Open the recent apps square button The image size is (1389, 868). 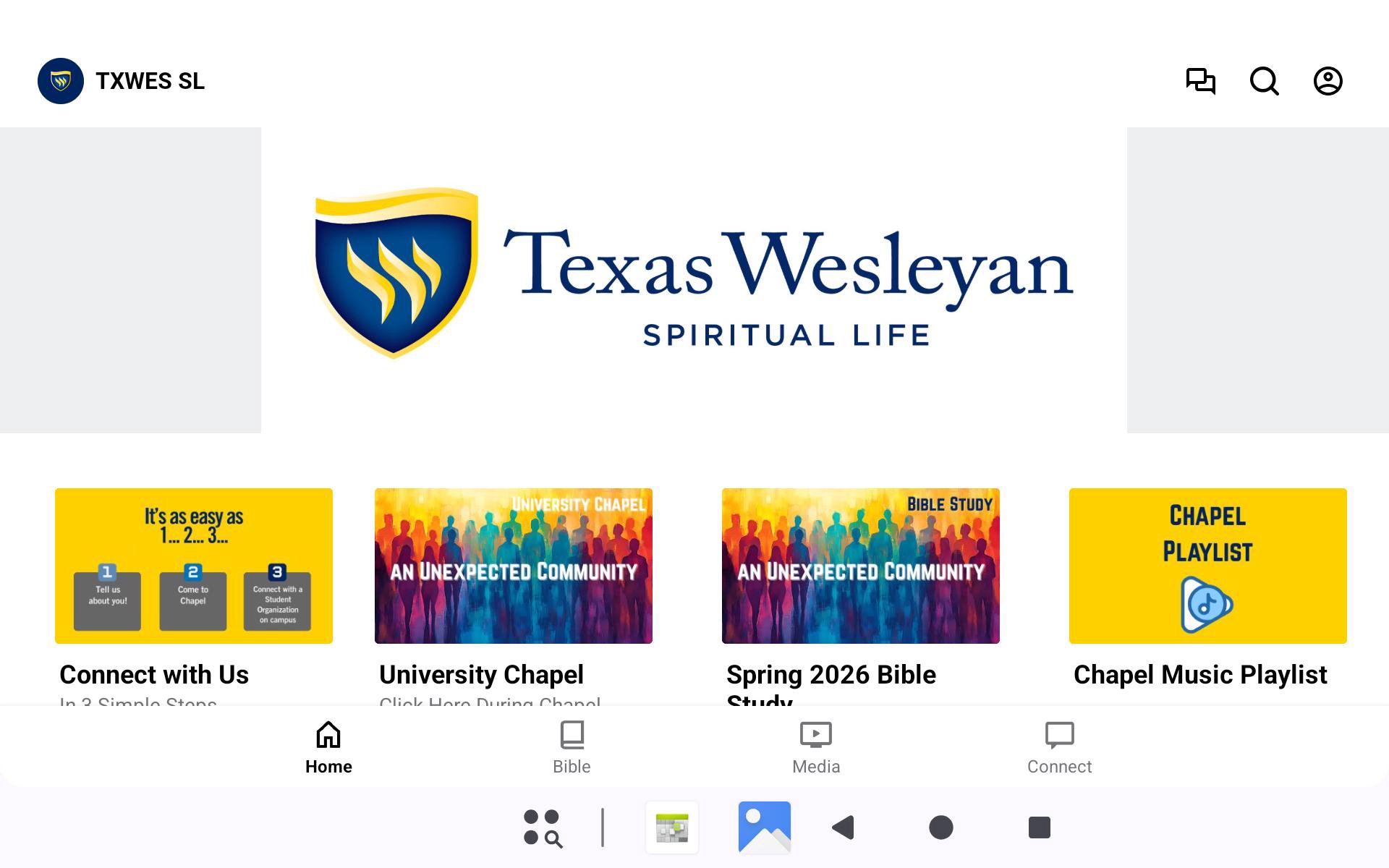tap(1039, 827)
